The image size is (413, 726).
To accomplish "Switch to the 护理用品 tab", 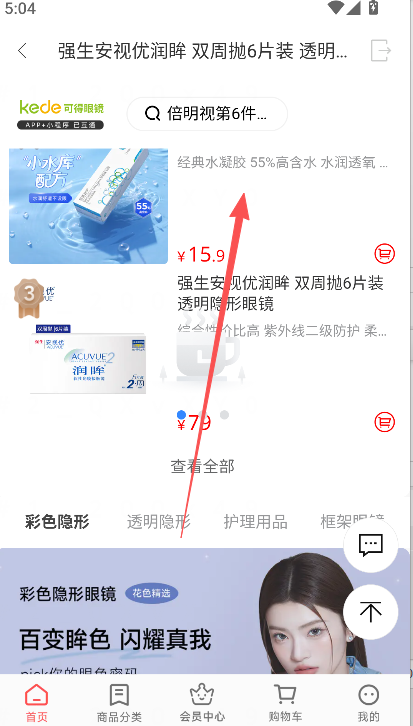I will [x=255, y=522].
